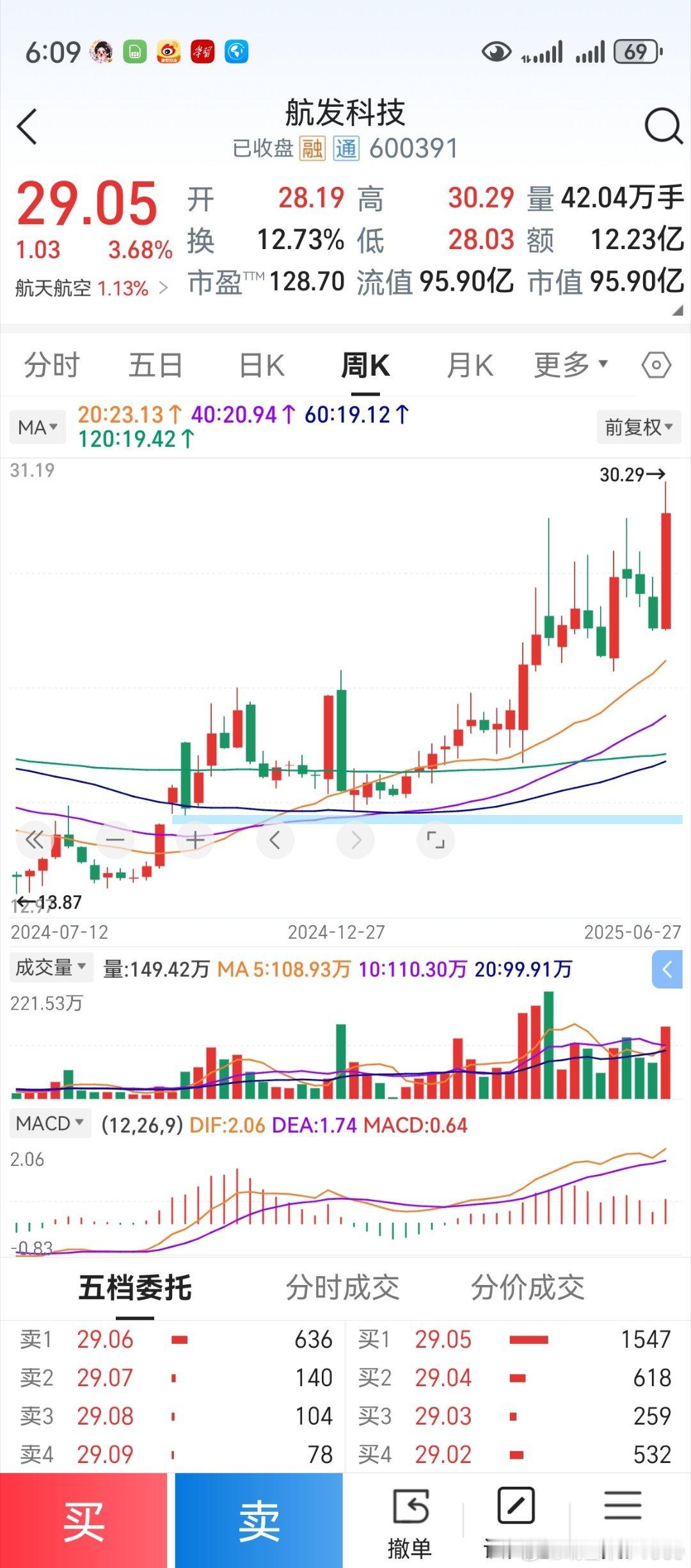Tap the blue 卖 sell button

pyautogui.click(x=259, y=1520)
